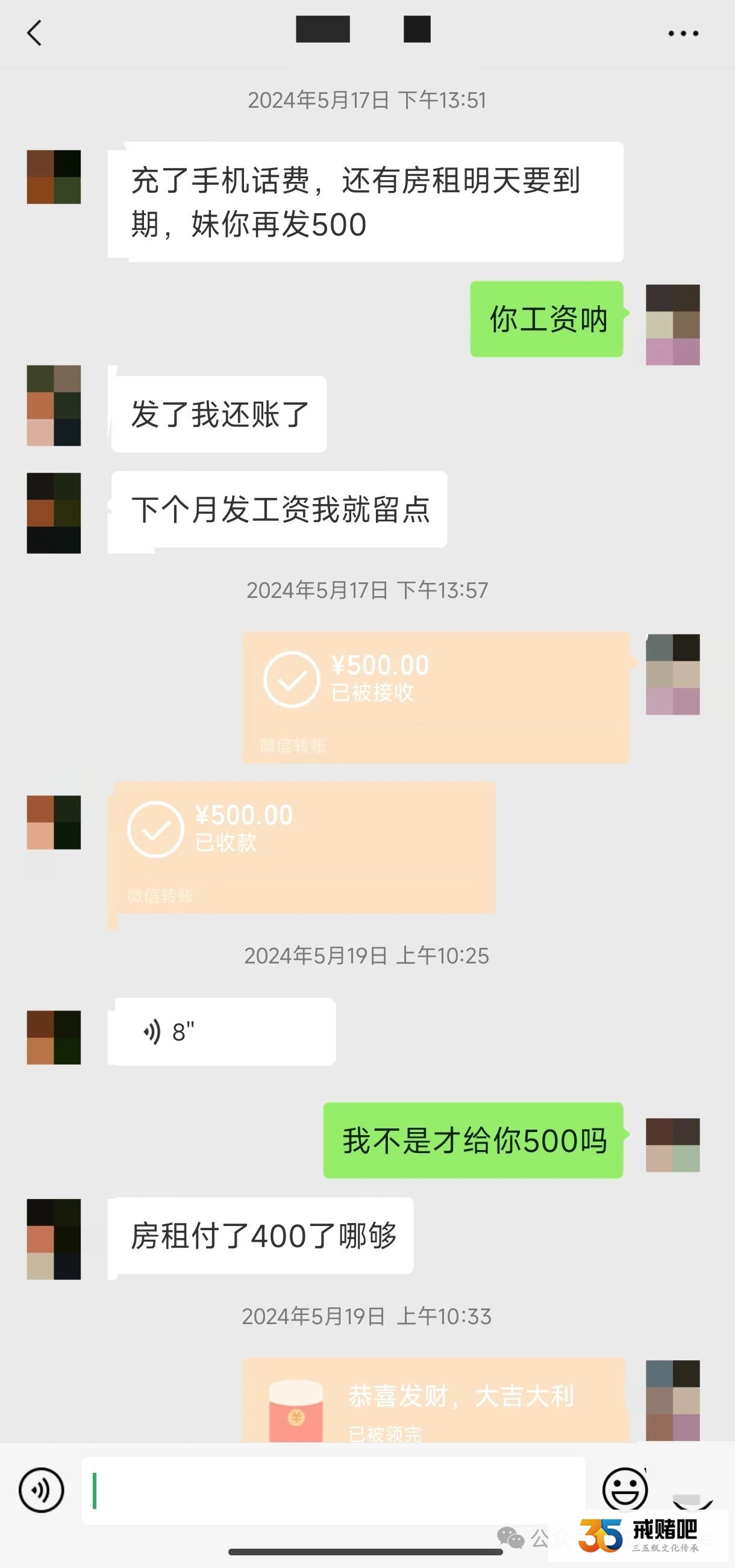
Task: Tap own avatar beside 你工资呐 message
Action: pos(672,325)
